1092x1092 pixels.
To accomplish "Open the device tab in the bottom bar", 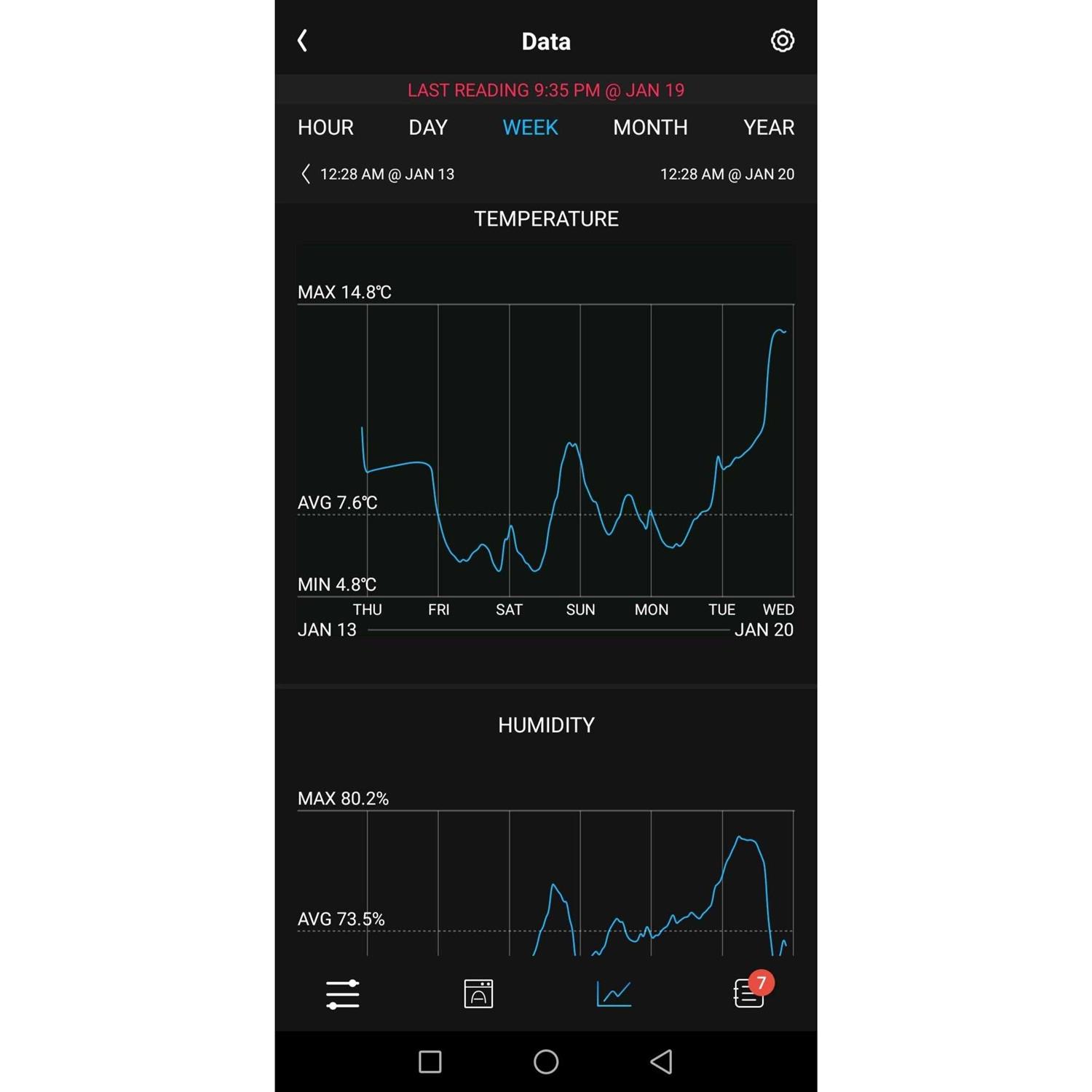I will (478, 994).
